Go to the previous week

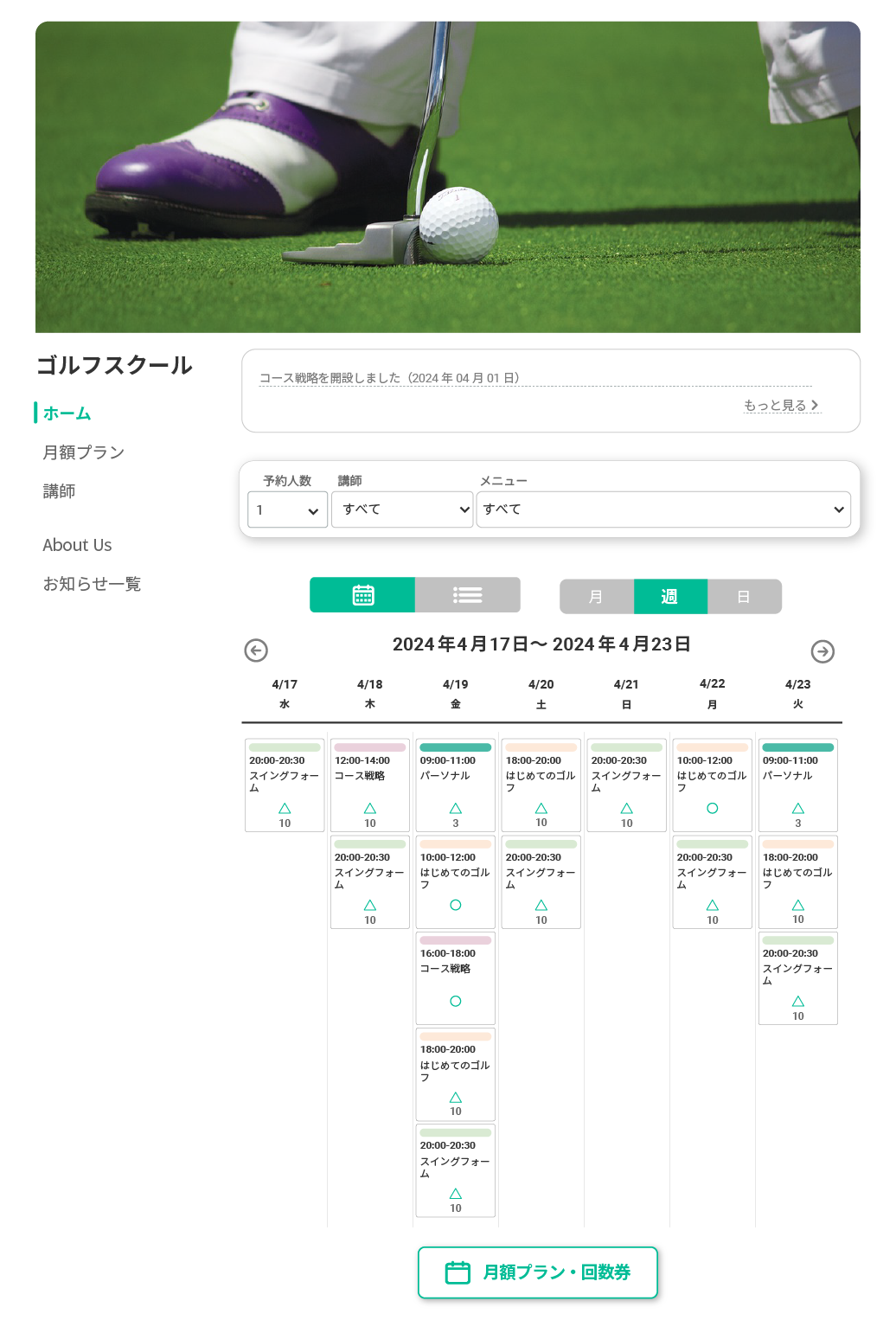256,650
